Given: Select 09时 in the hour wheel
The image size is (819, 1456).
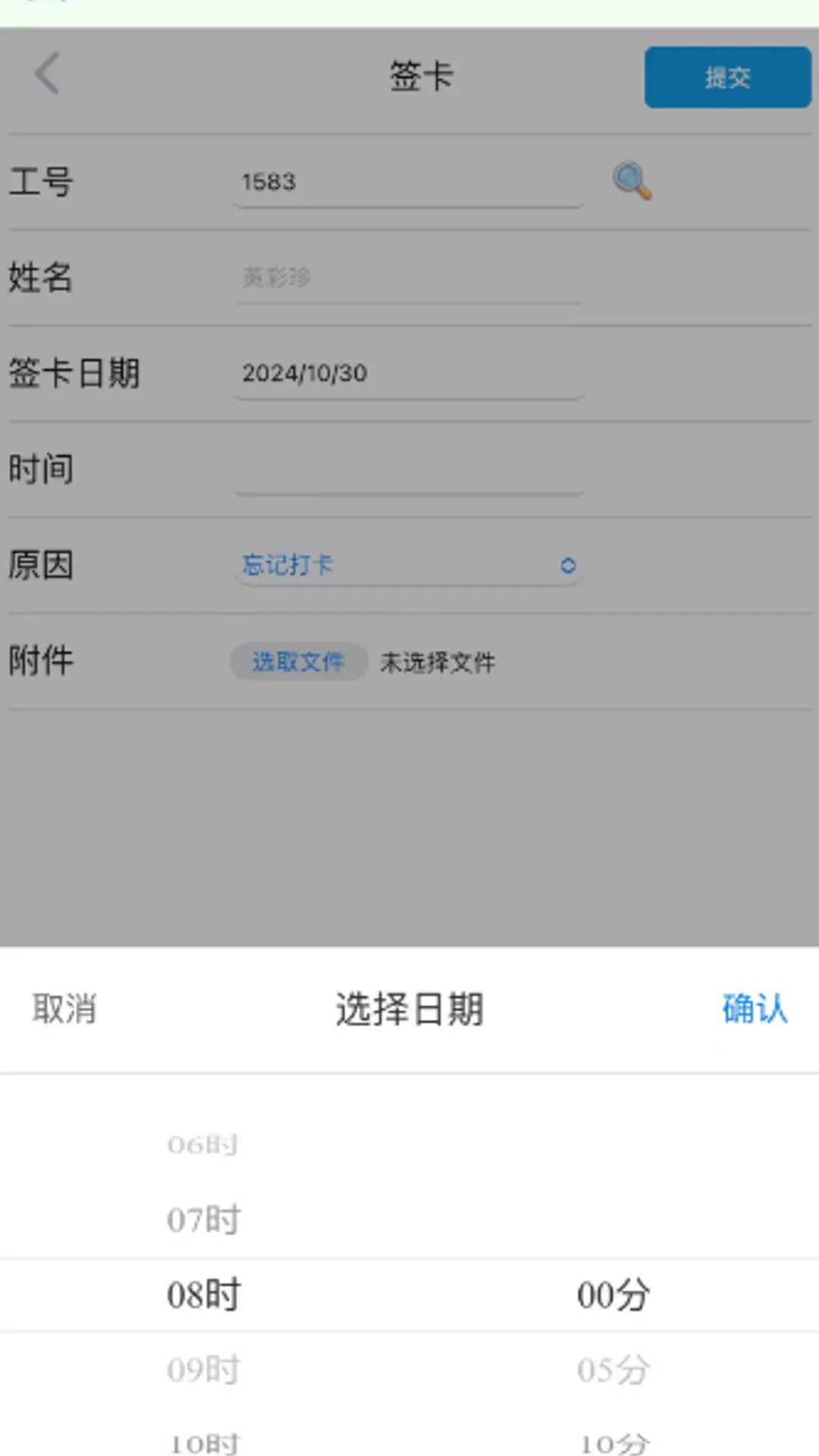Looking at the screenshot, I should click(203, 1367).
